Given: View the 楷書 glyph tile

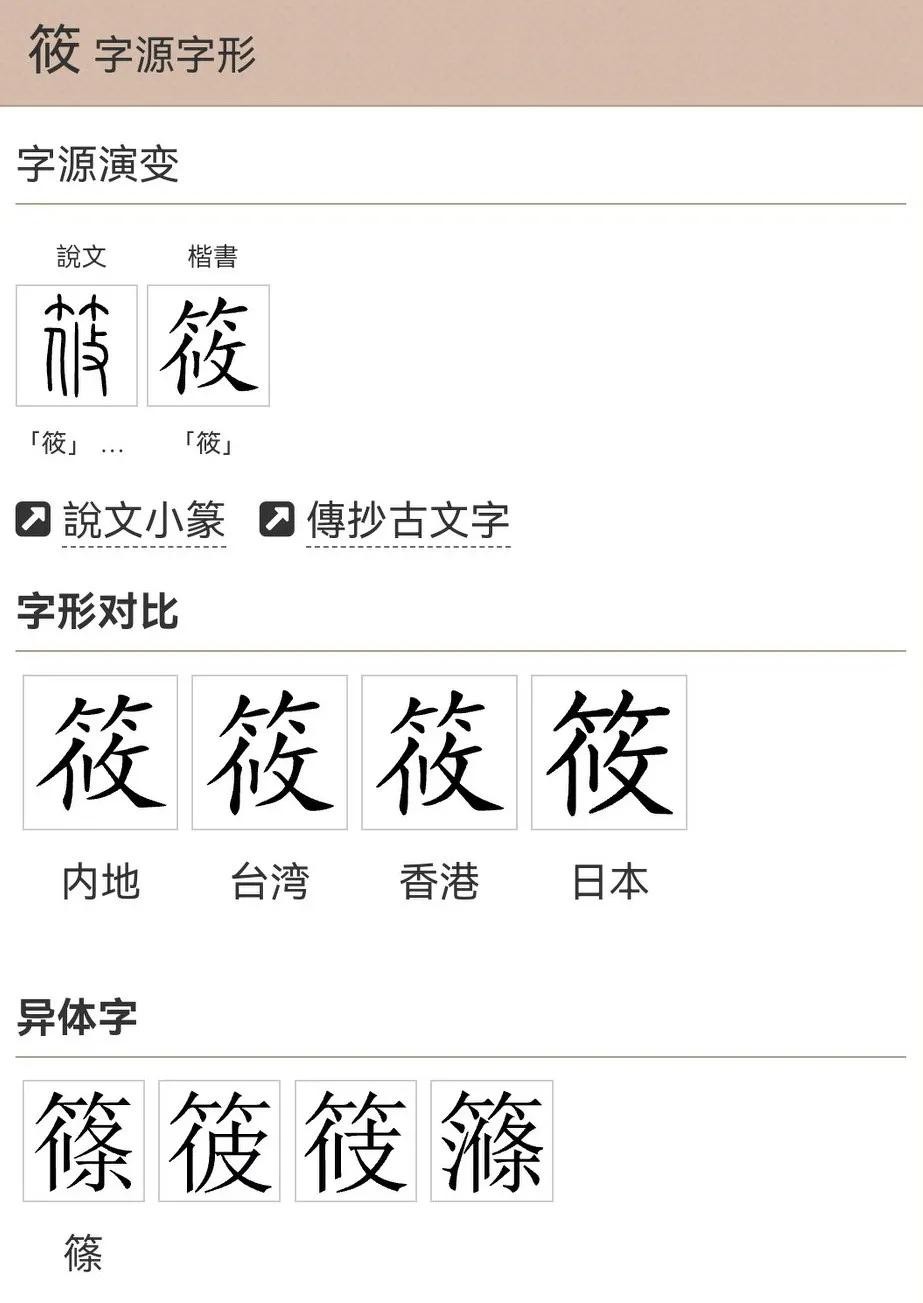Looking at the screenshot, I should tap(208, 346).
